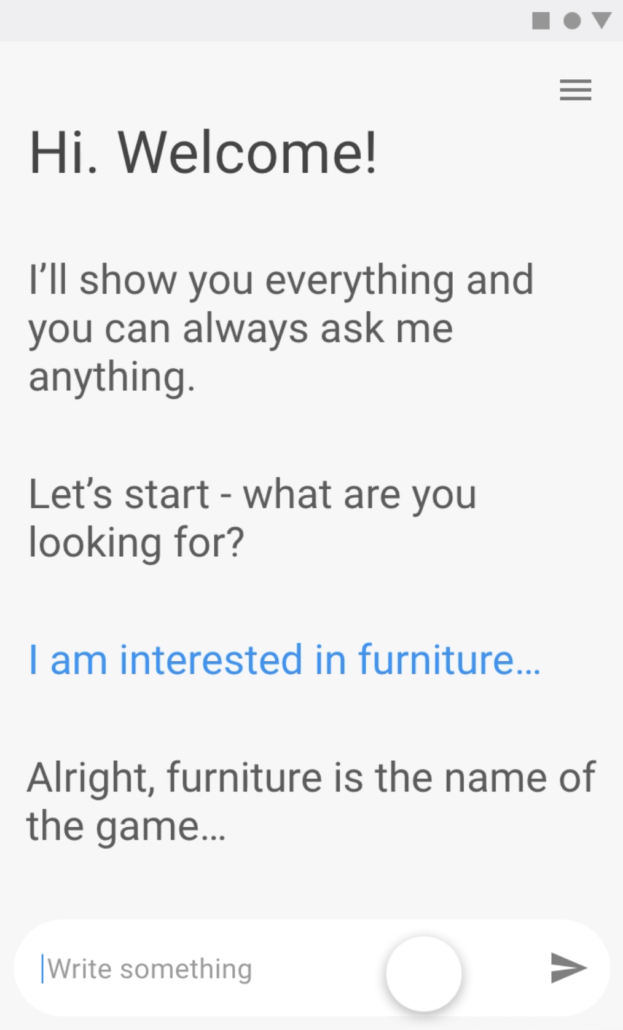Tap the Write something text field
The height and width of the screenshot is (1030, 623).
(x=210, y=969)
